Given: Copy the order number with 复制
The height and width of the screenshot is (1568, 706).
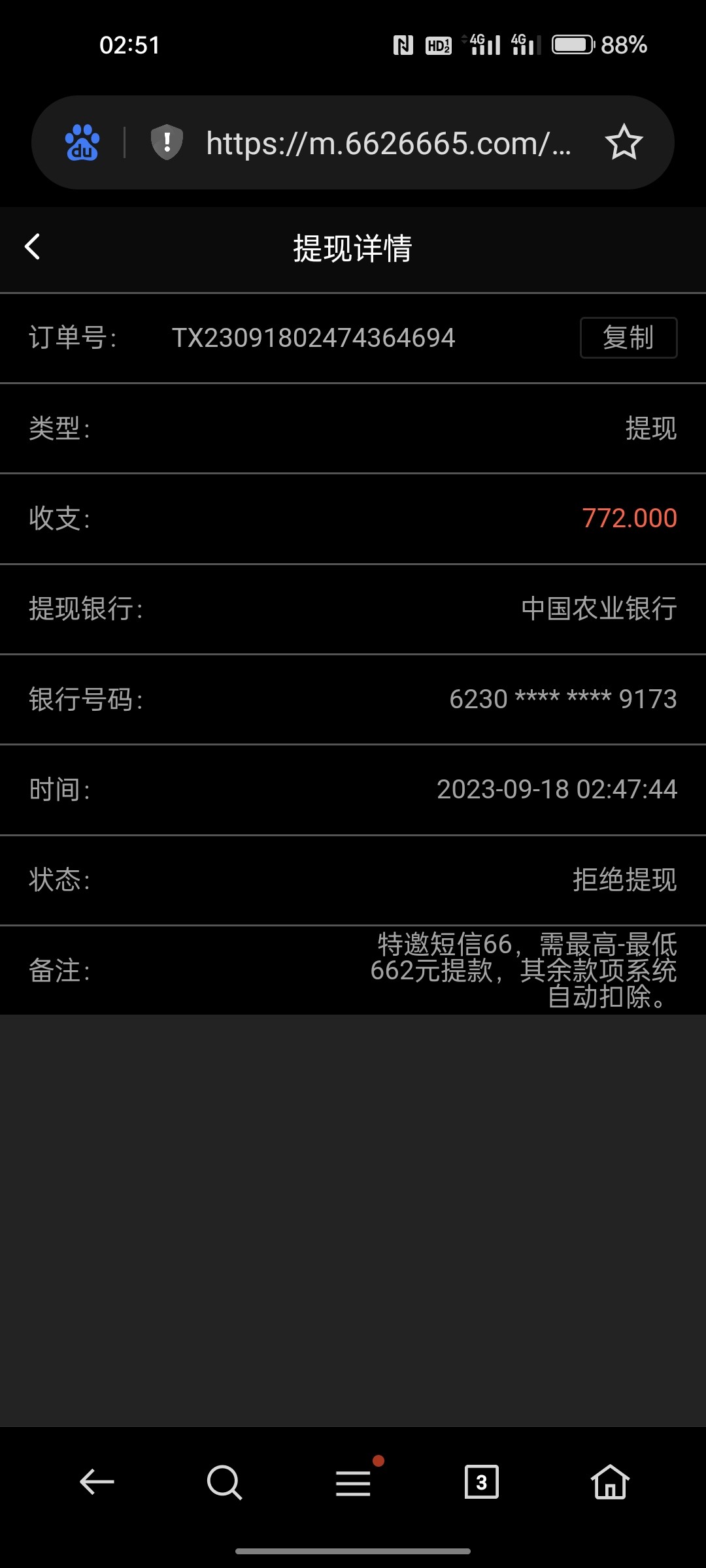Looking at the screenshot, I should (628, 338).
